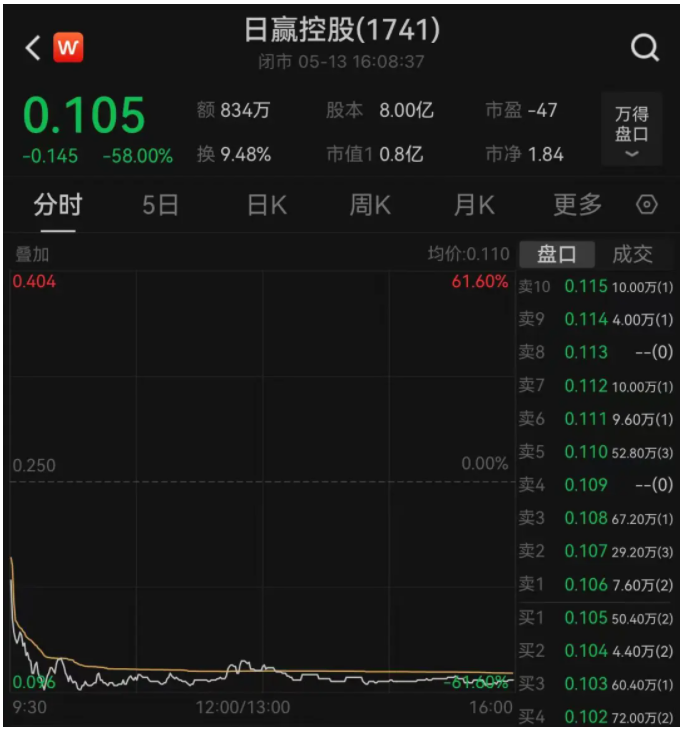685x731 pixels.
Task: Go back using the top-left arrow
Action: tap(33, 47)
